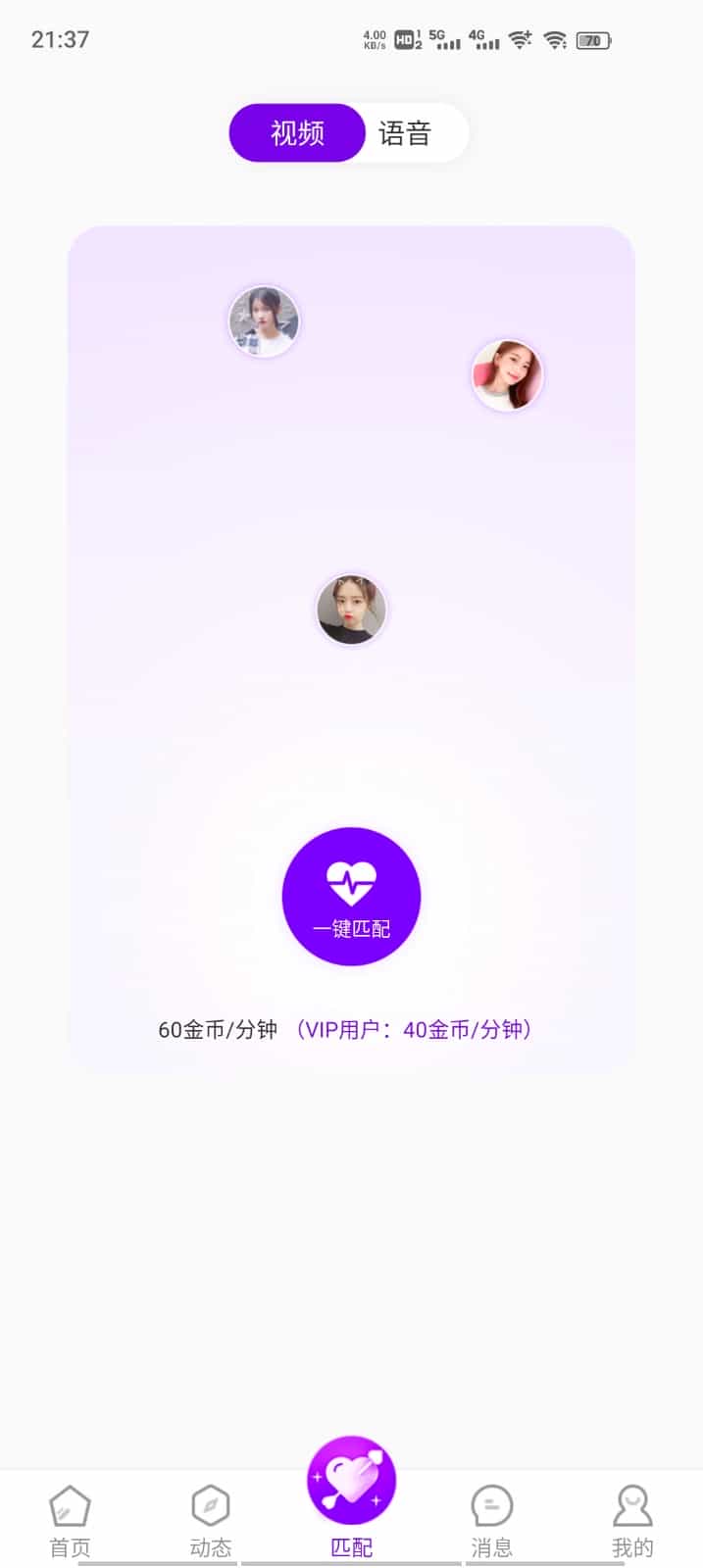Screen dimensions: 703x1568
Task: Start matching with 一键匹配 button
Action: [x=351, y=897]
